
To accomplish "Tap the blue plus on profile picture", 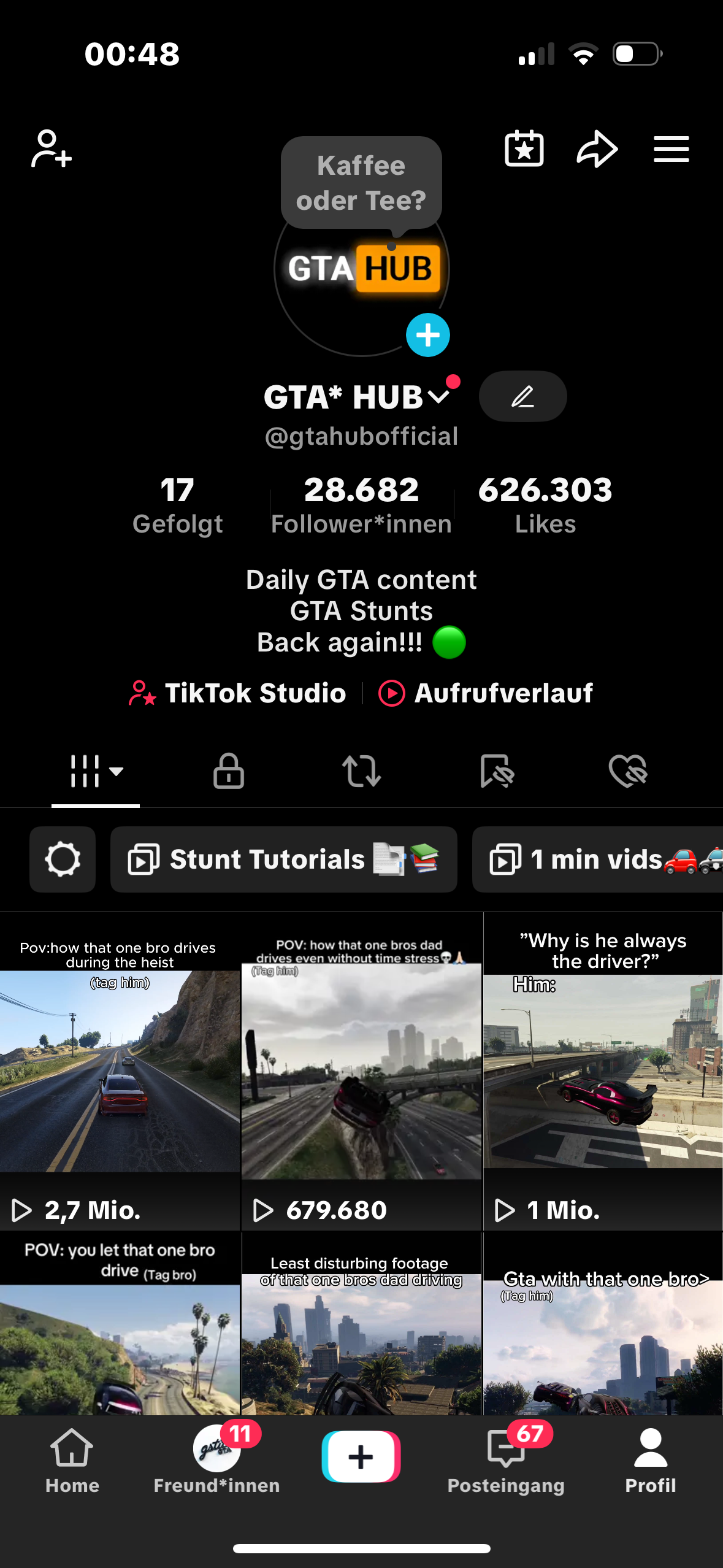I will 427,335.
